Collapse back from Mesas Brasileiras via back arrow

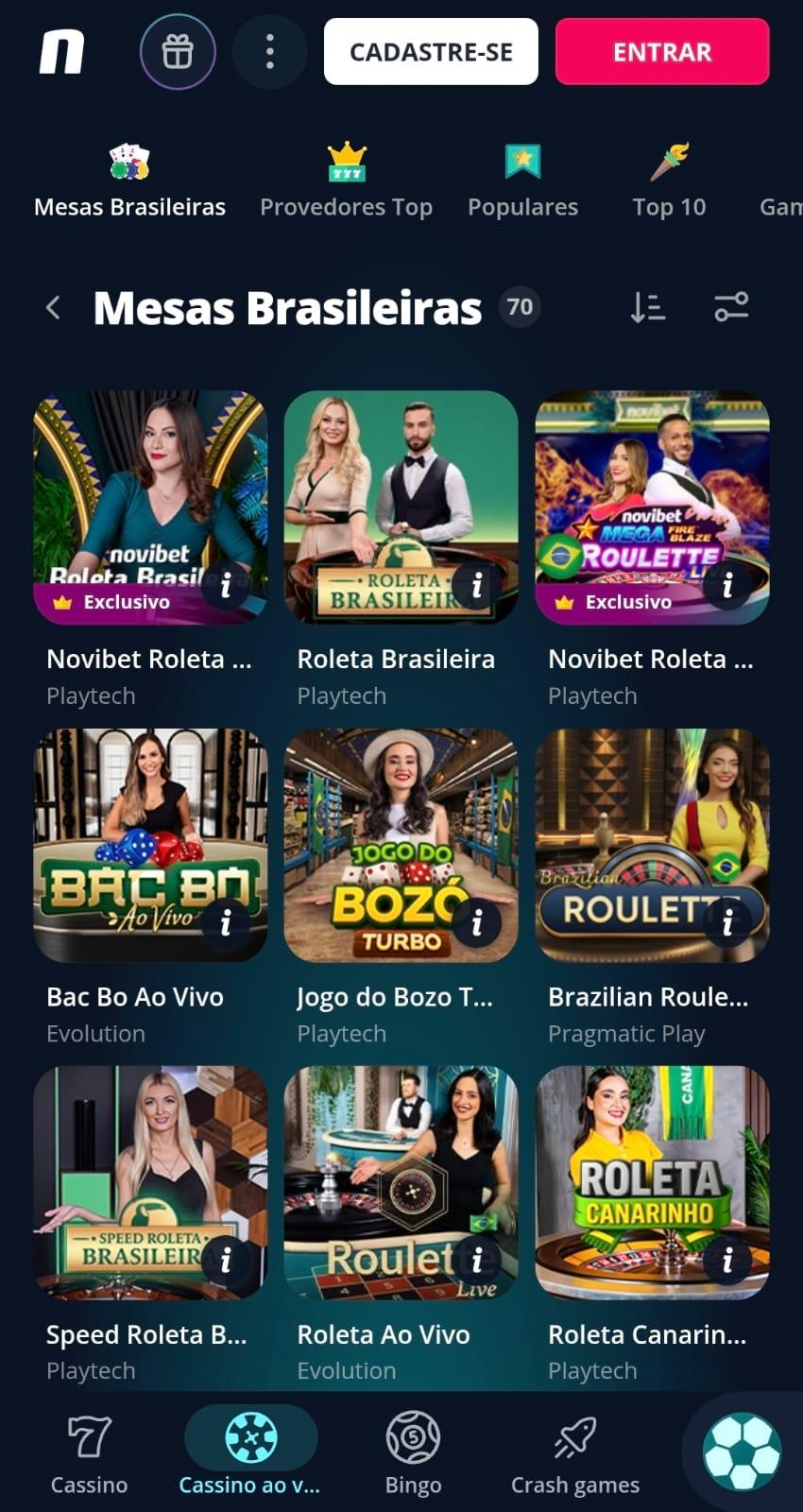[54, 307]
